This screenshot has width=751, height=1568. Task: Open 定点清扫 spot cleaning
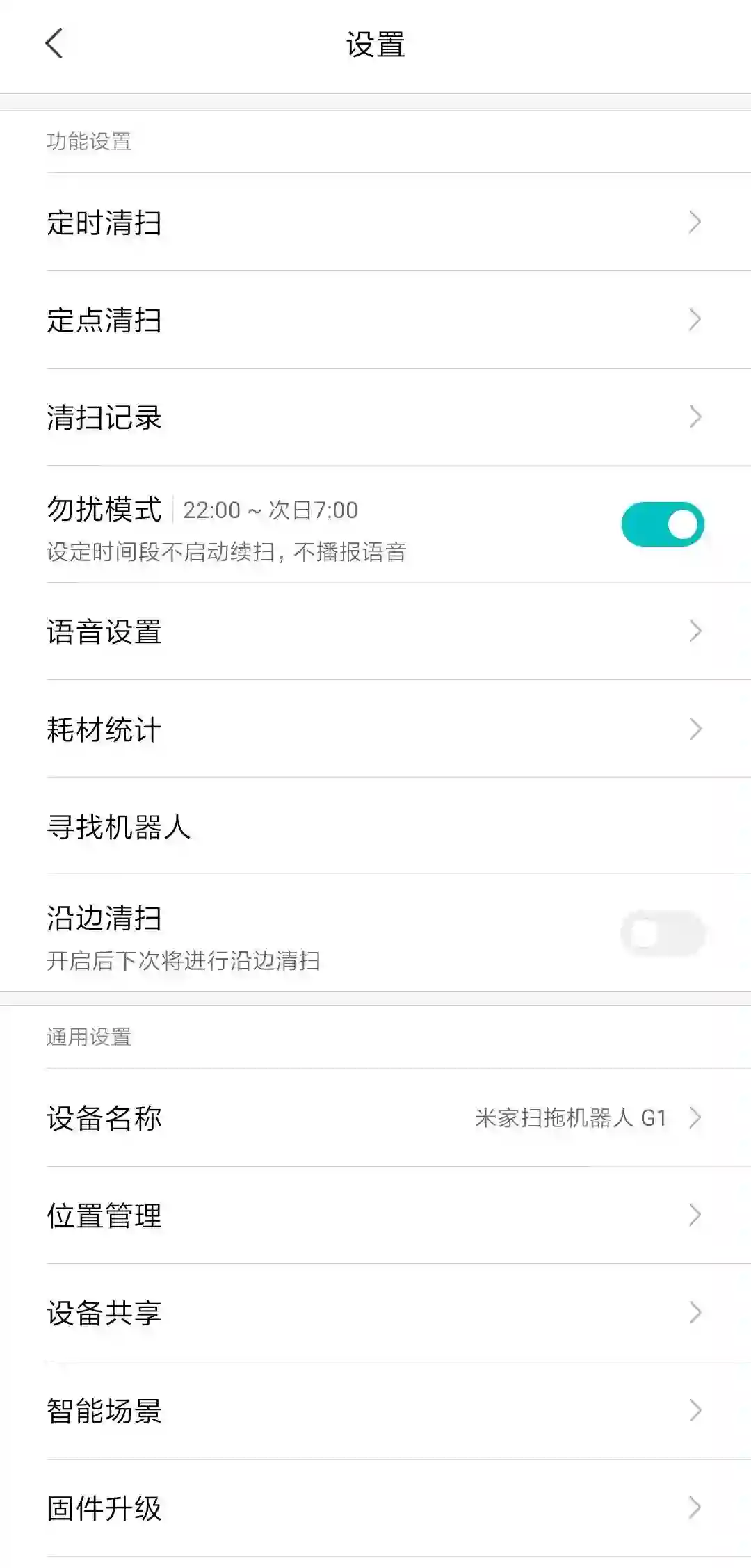[x=375, y=320]
